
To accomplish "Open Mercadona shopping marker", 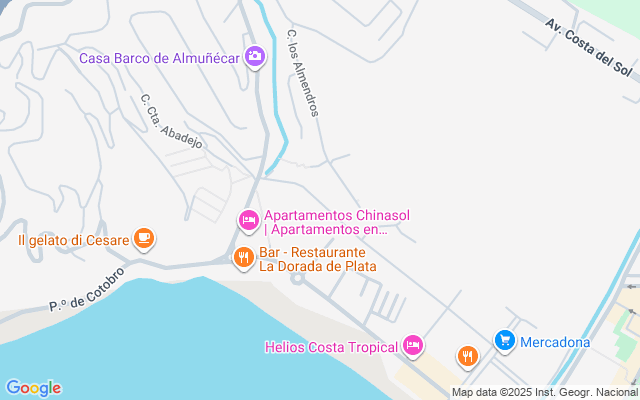I will pos(504,342).
